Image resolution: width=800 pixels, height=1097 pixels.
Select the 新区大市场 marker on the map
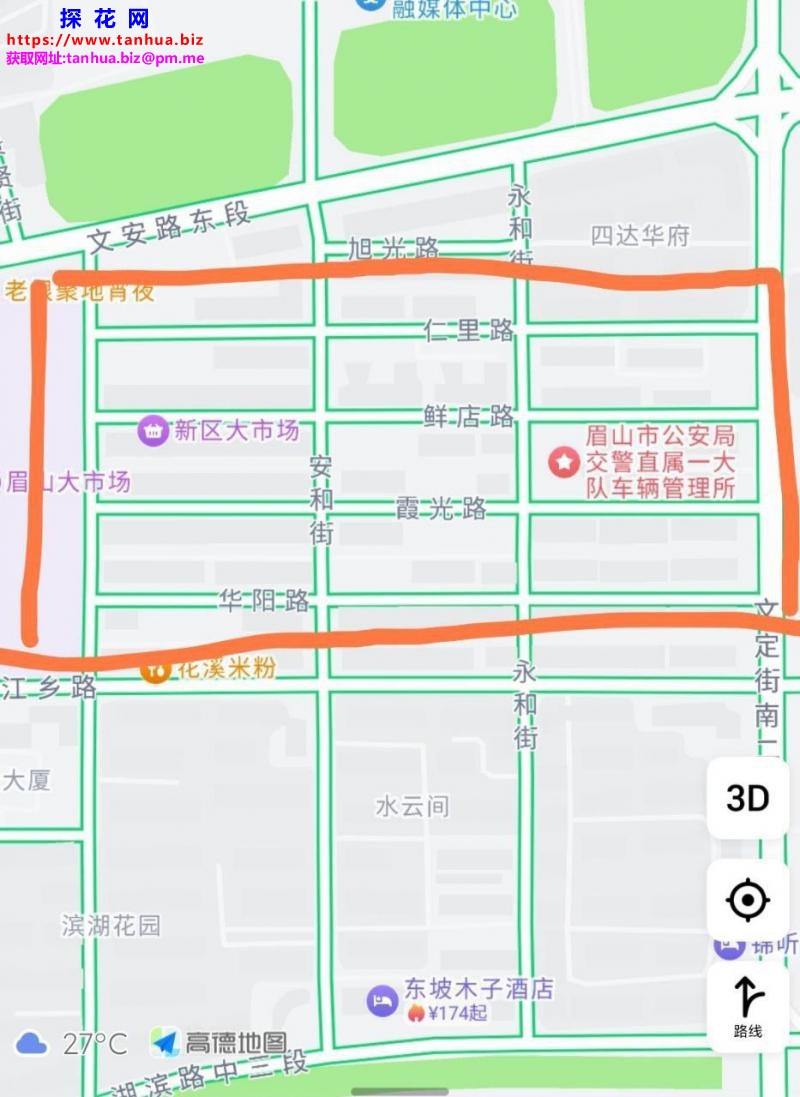coord(153,432)
